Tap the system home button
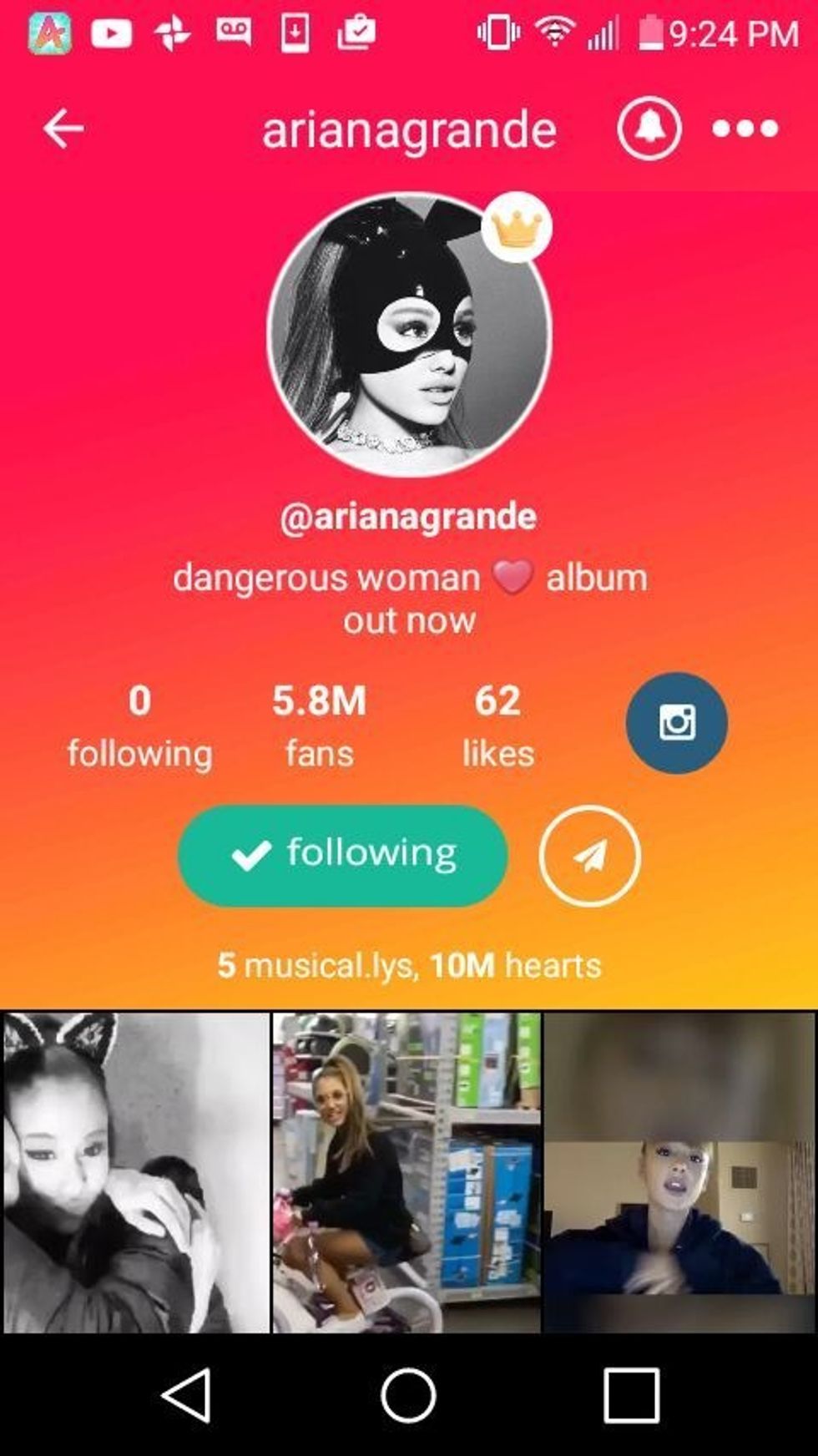Screen dimensions: 818x1456 (x=408, y=1394)
